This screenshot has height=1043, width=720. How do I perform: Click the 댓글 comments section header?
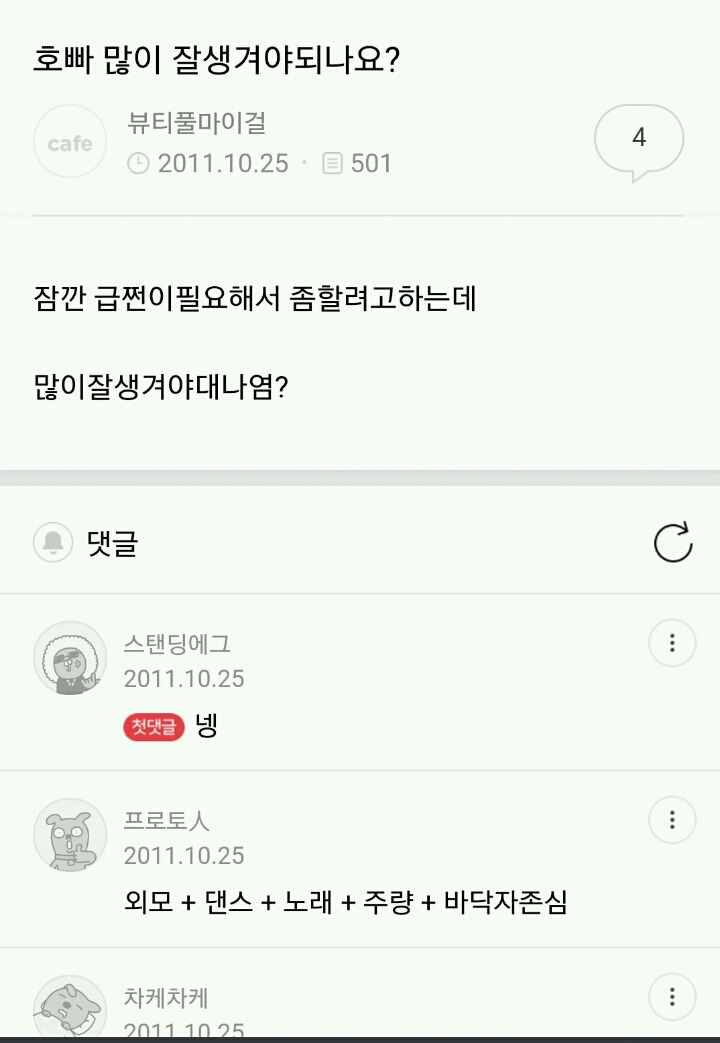click(x=105, y=545)
